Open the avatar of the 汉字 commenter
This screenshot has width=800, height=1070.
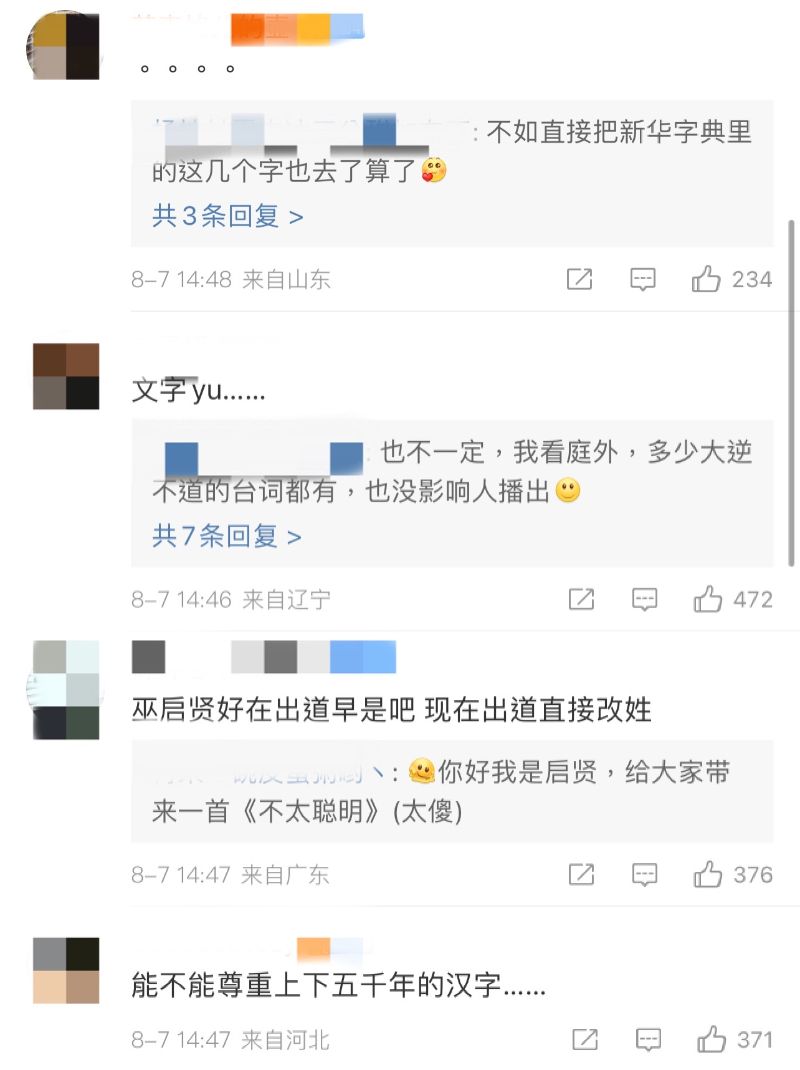pos(66,970)
